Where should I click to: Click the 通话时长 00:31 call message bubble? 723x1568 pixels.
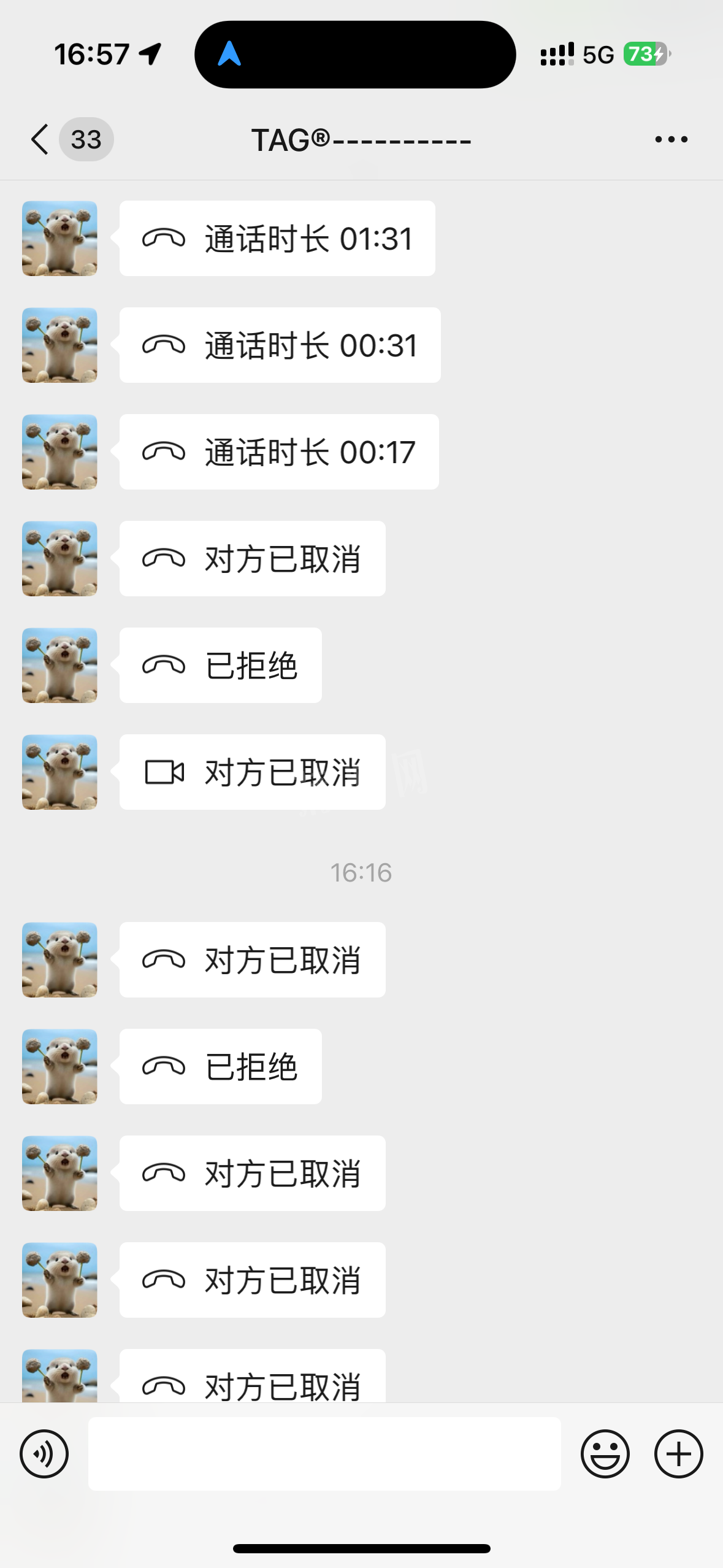point(279,345)
